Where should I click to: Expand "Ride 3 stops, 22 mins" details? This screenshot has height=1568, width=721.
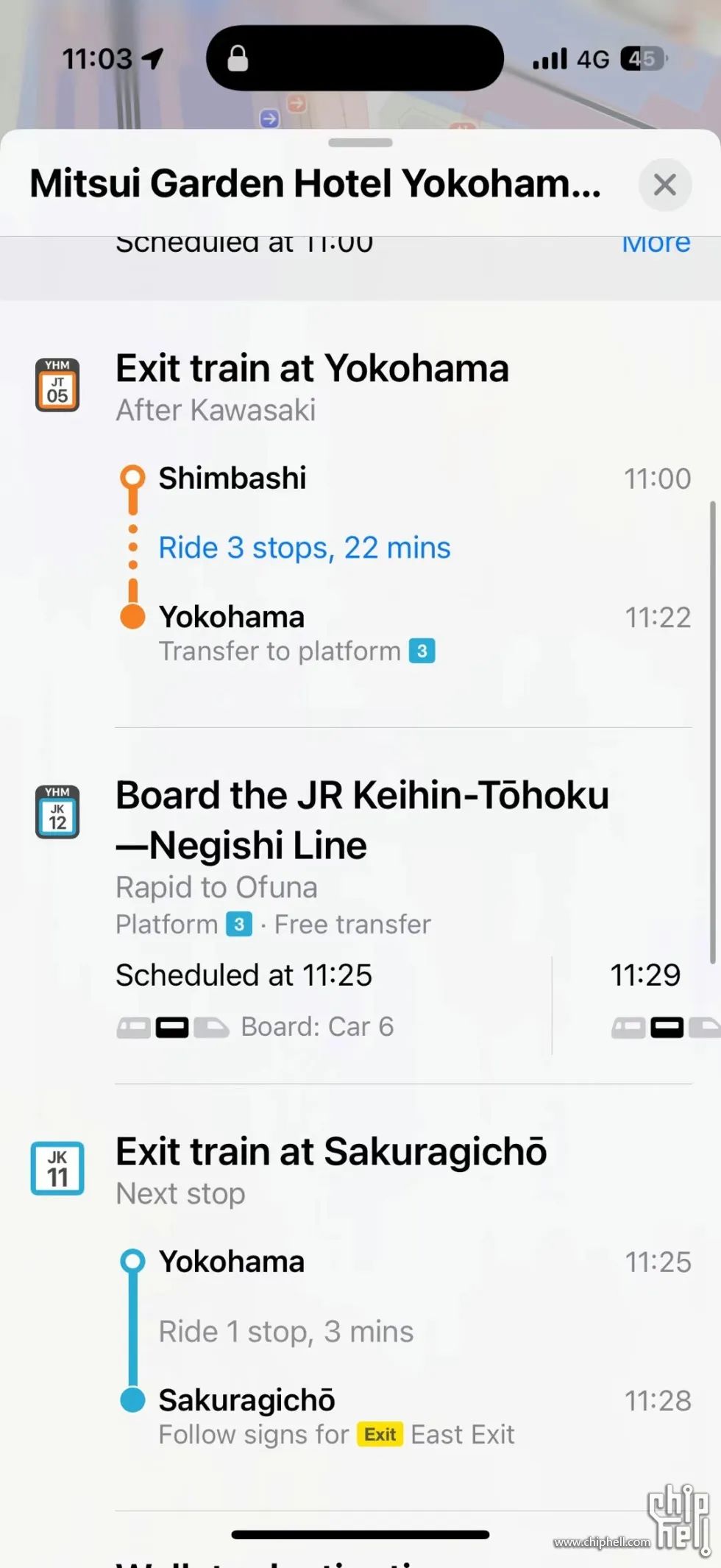point(305,548)
